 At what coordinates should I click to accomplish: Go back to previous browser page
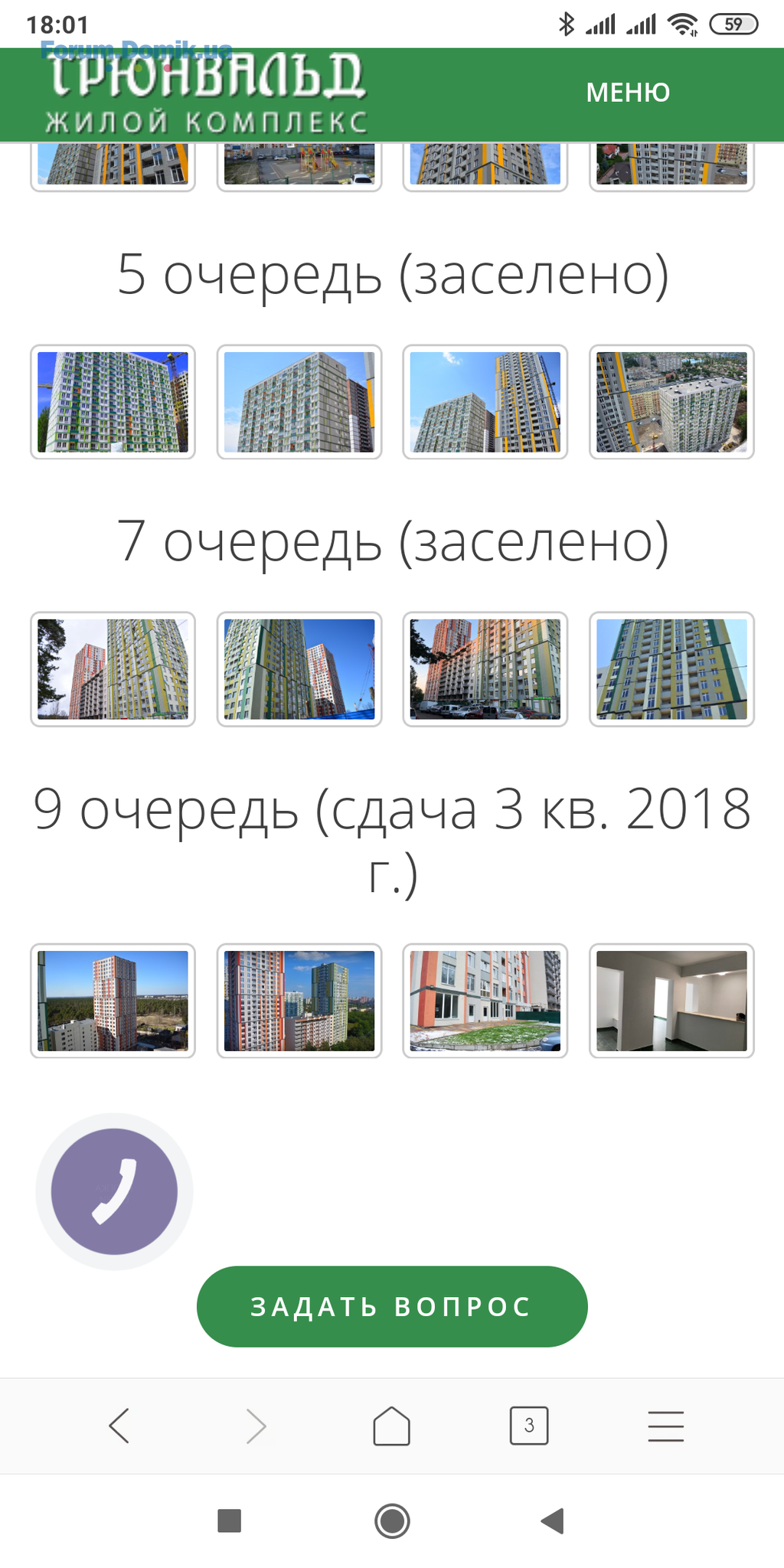click(x=119, y=1426)
